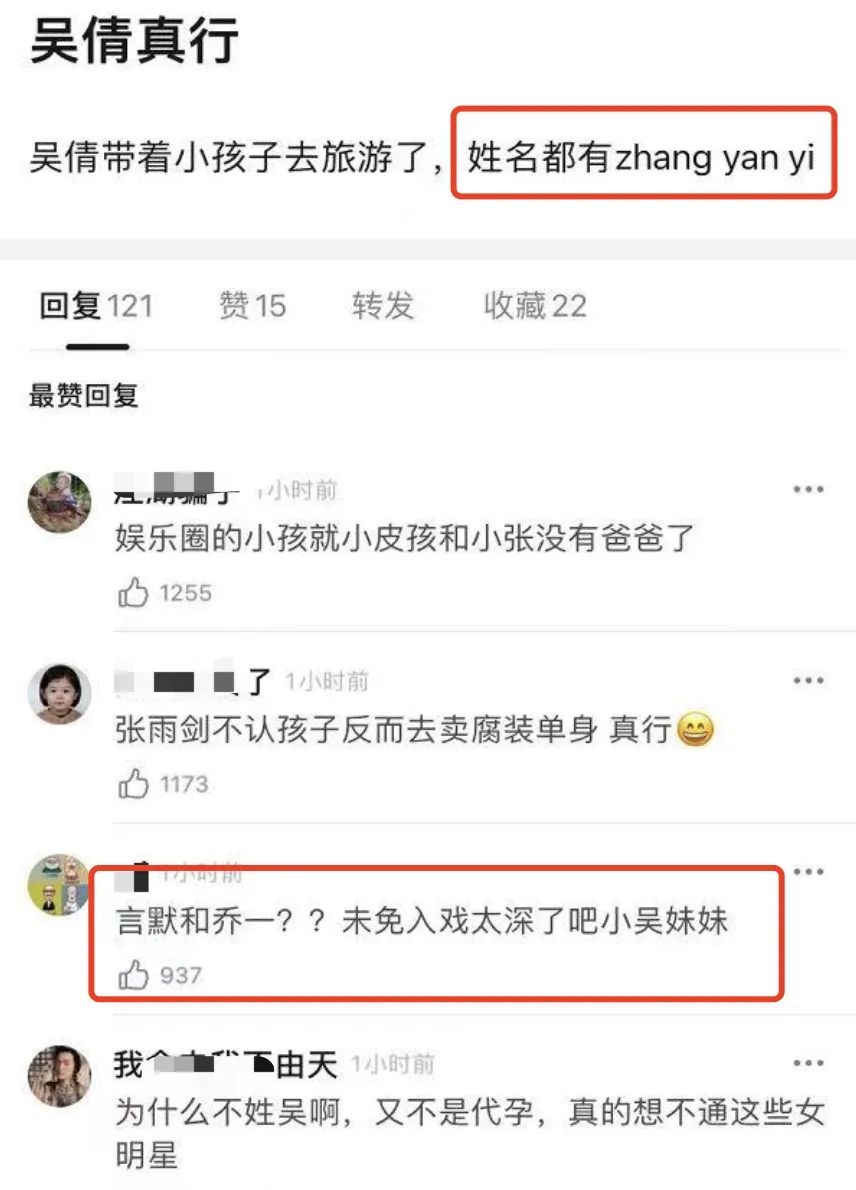Viewport: 856px width, 1190px height.
Task: Like the comment with 1255 likes
Action: (x=134, y=593)
